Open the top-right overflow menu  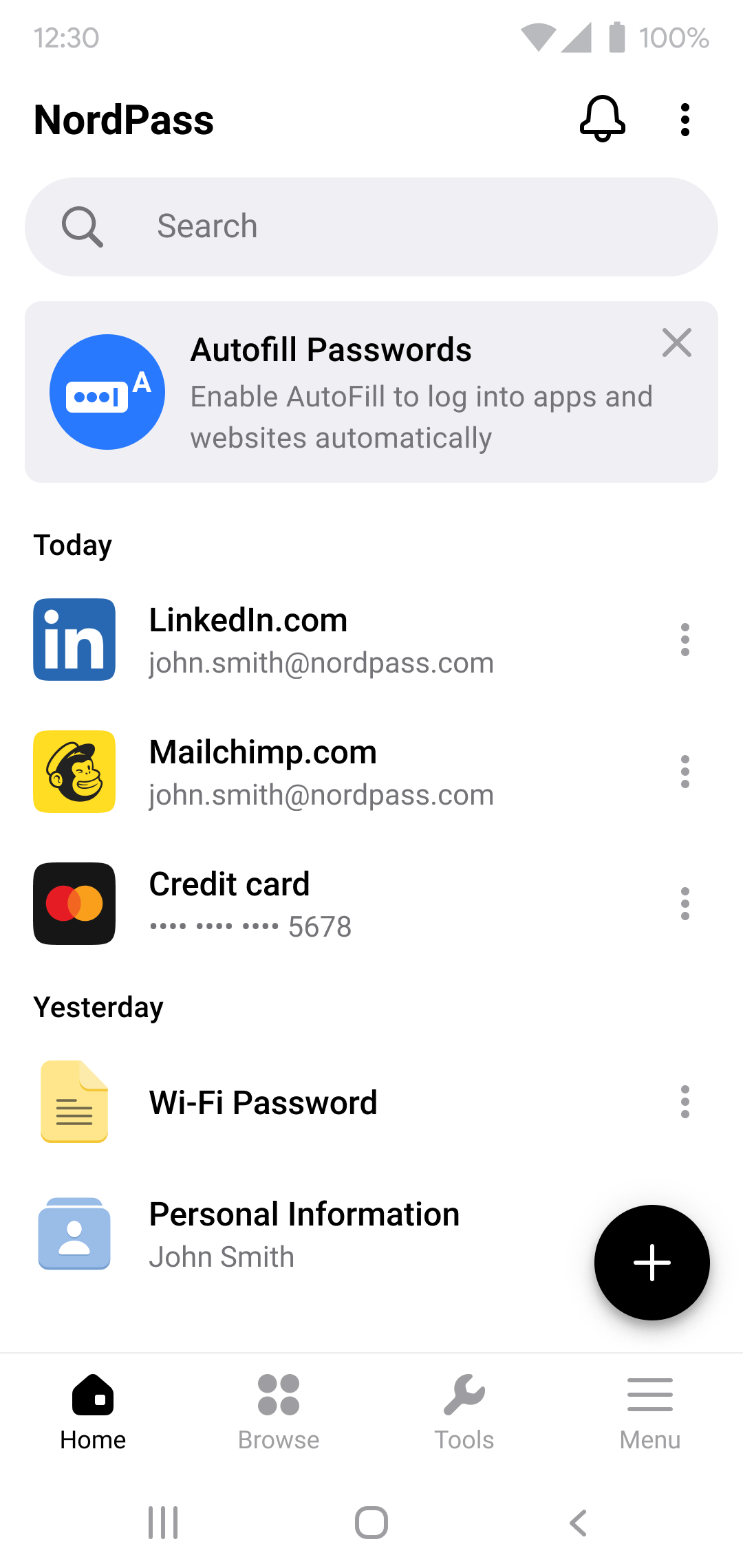tap(685, 120)
